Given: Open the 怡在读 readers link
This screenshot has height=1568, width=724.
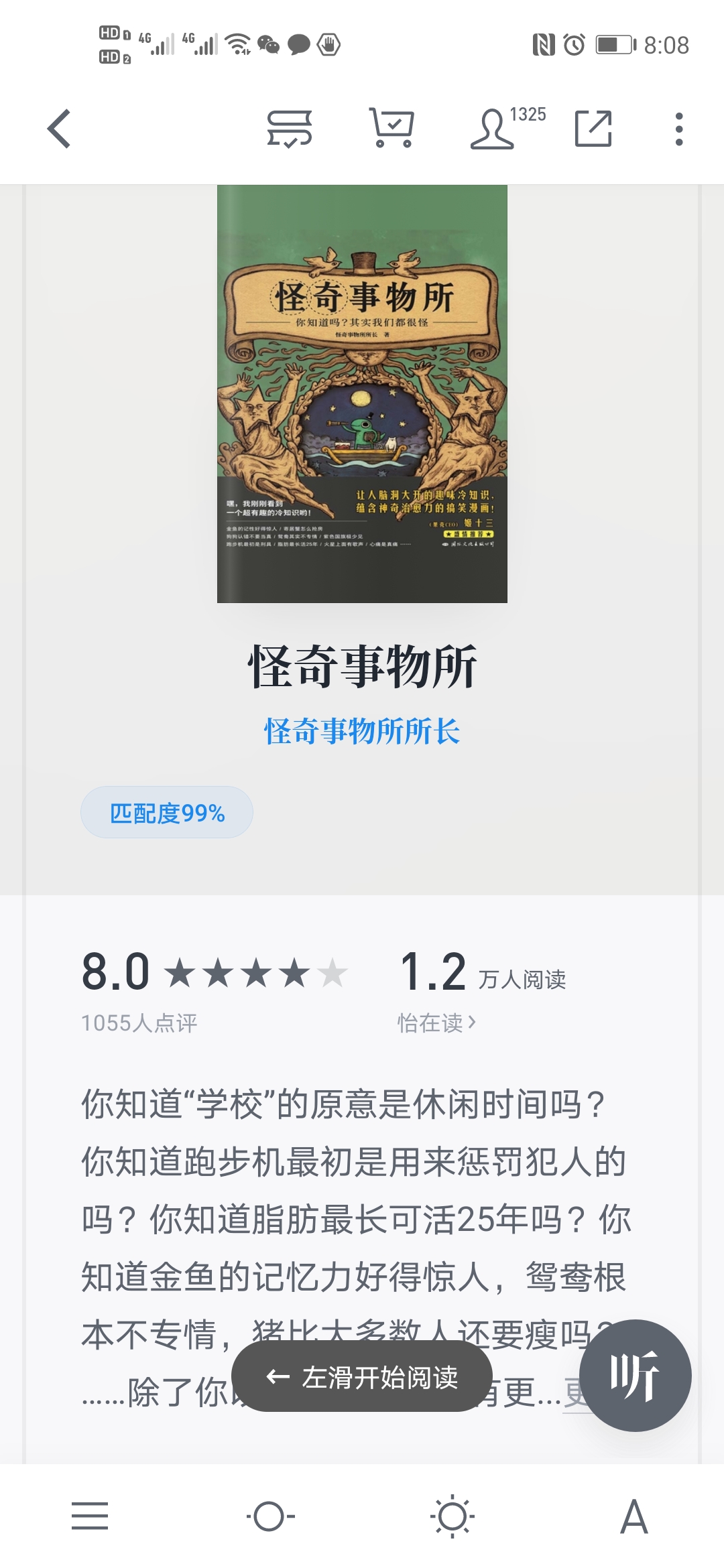Looking at the screenshot, I should point(436,1023).
